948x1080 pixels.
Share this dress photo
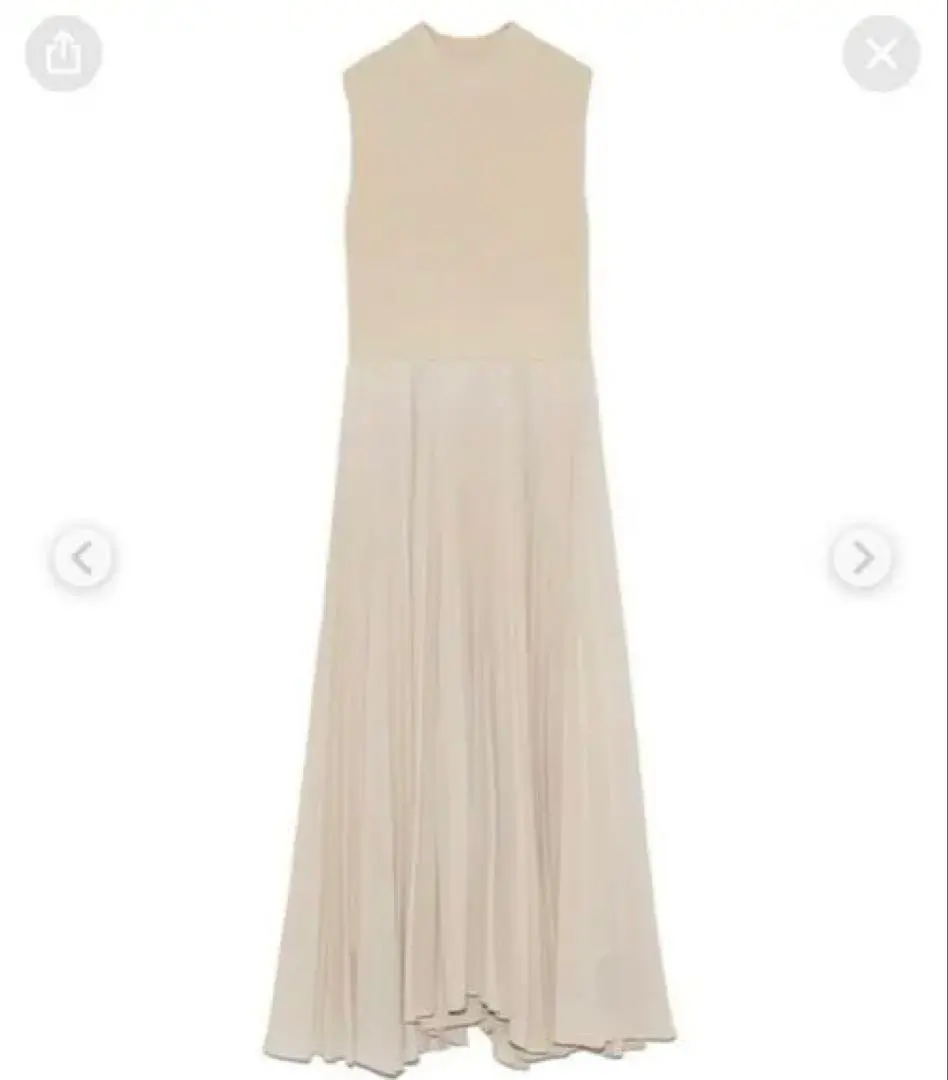pos(63,54)
